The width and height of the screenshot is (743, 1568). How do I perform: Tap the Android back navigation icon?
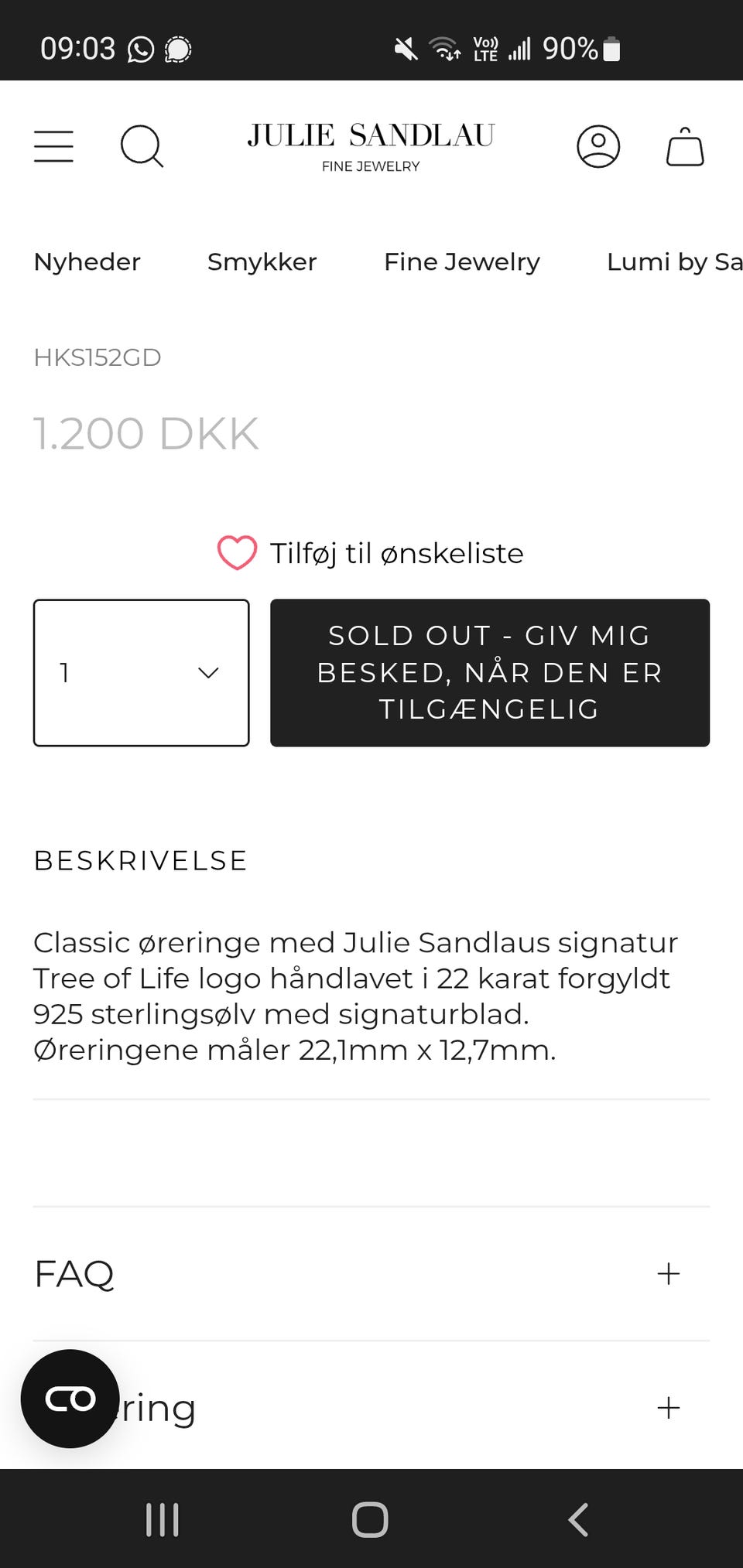click(577, 1518)
